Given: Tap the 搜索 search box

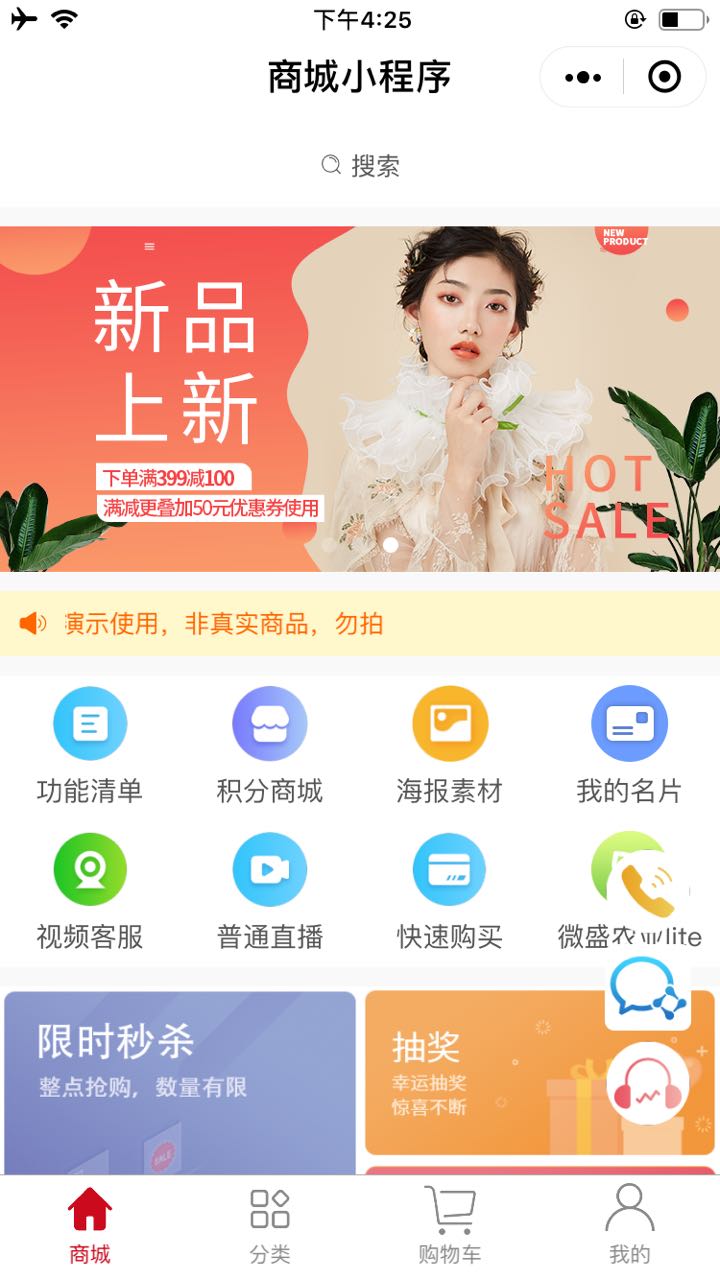Looking at the screenshot, I should point(360,166).
